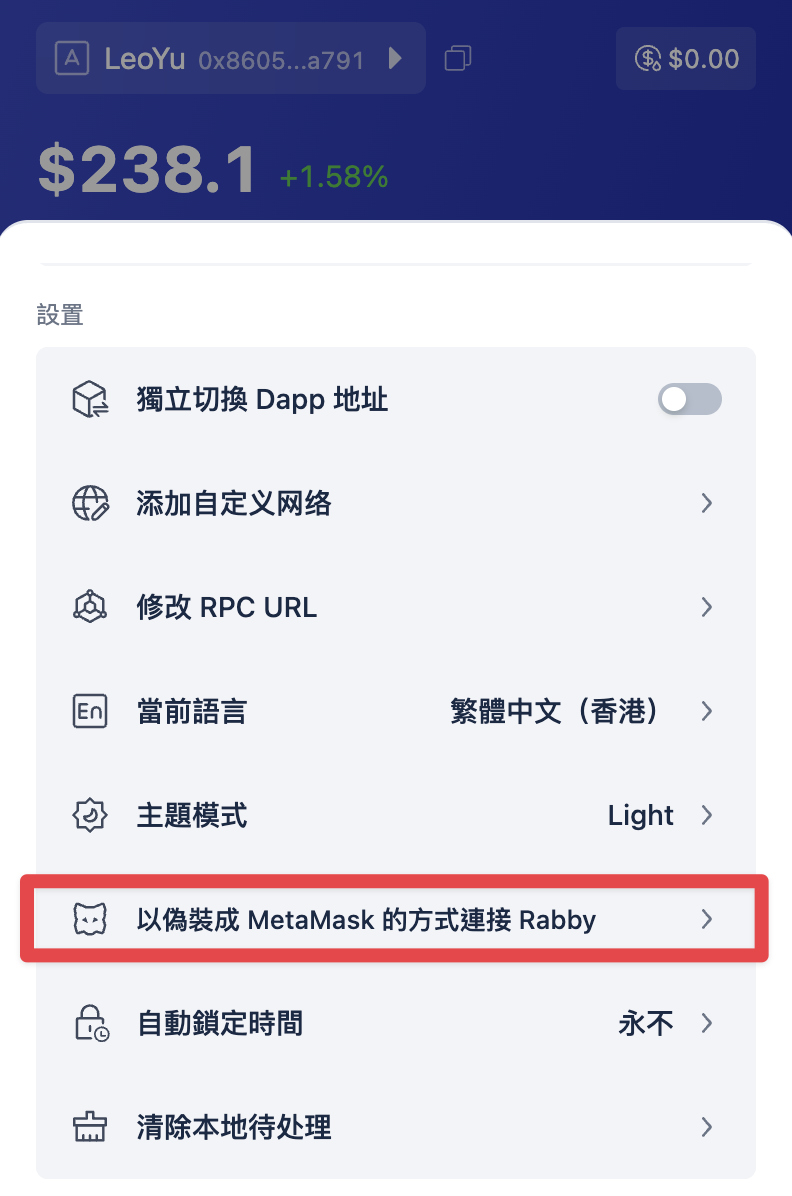Open 主題模式 theme setting
This screenshot has height=1196, width=792.
(x=395, y=815)
